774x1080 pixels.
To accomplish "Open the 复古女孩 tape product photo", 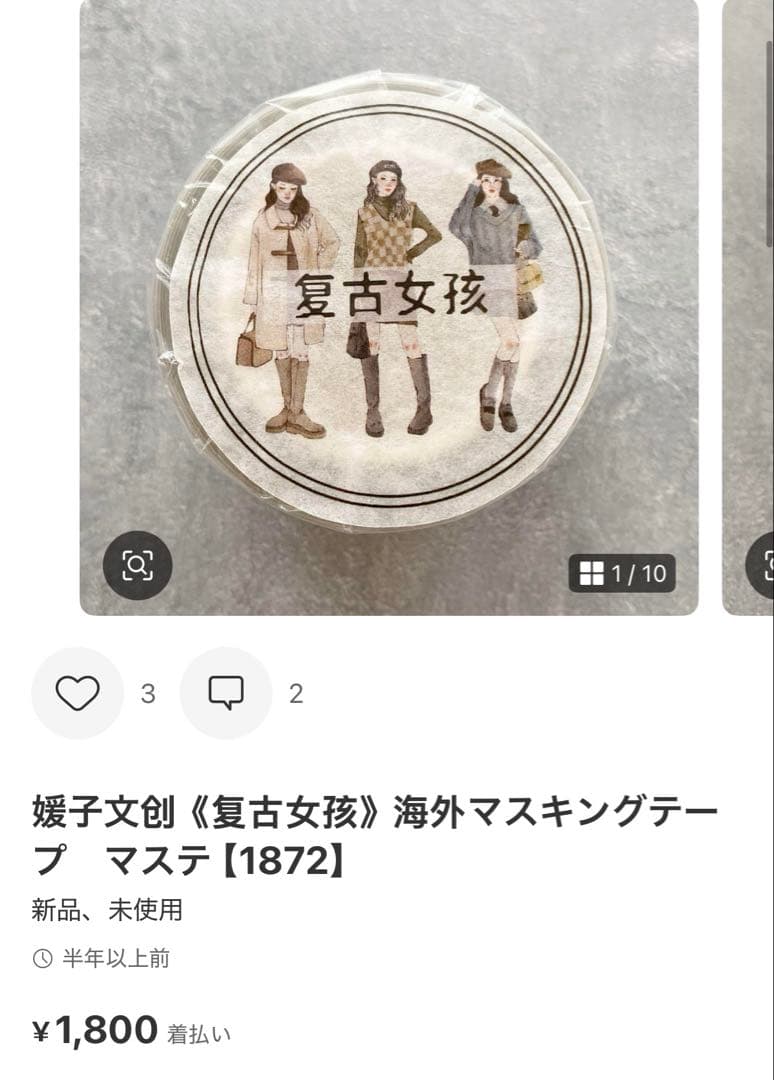I will [388, 300].
